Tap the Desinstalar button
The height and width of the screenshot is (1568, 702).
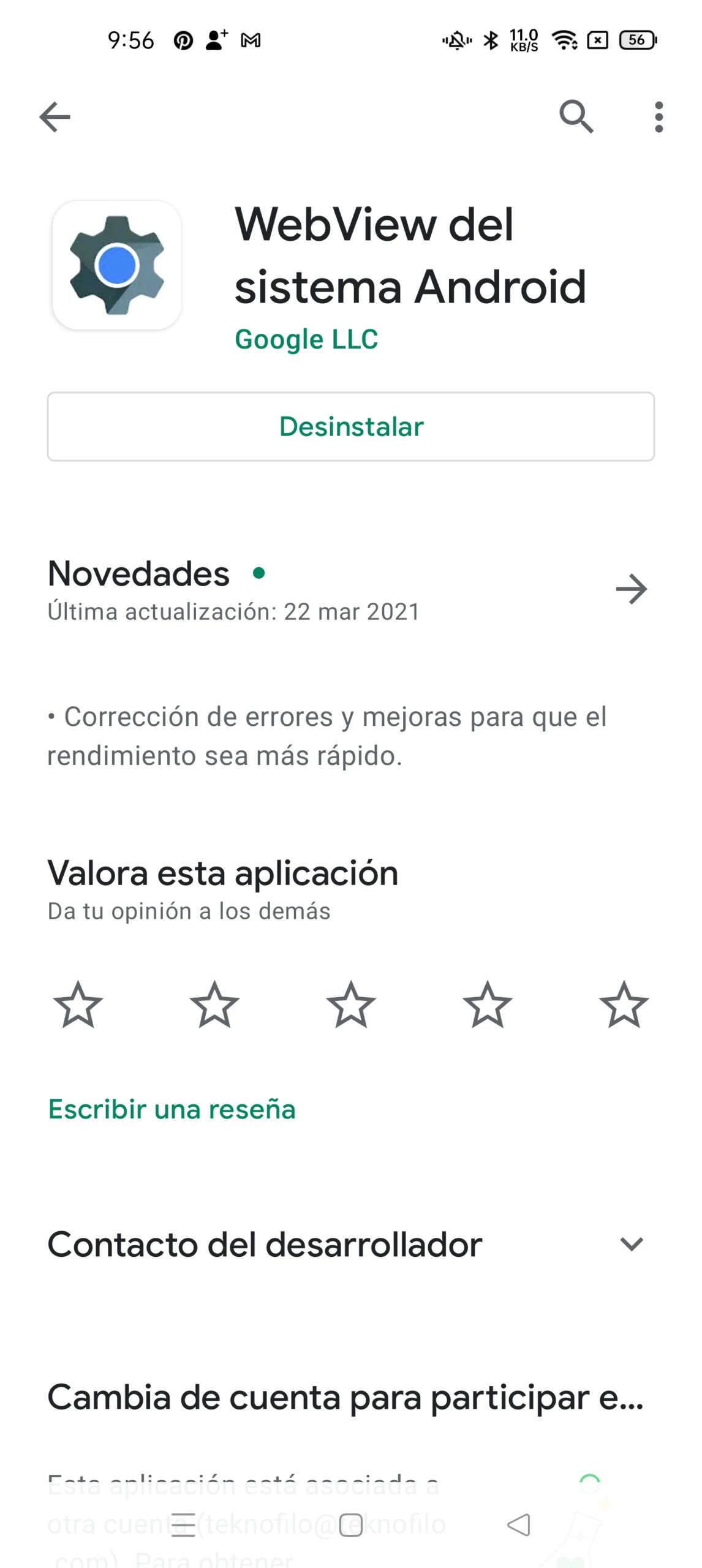(351, 427)
